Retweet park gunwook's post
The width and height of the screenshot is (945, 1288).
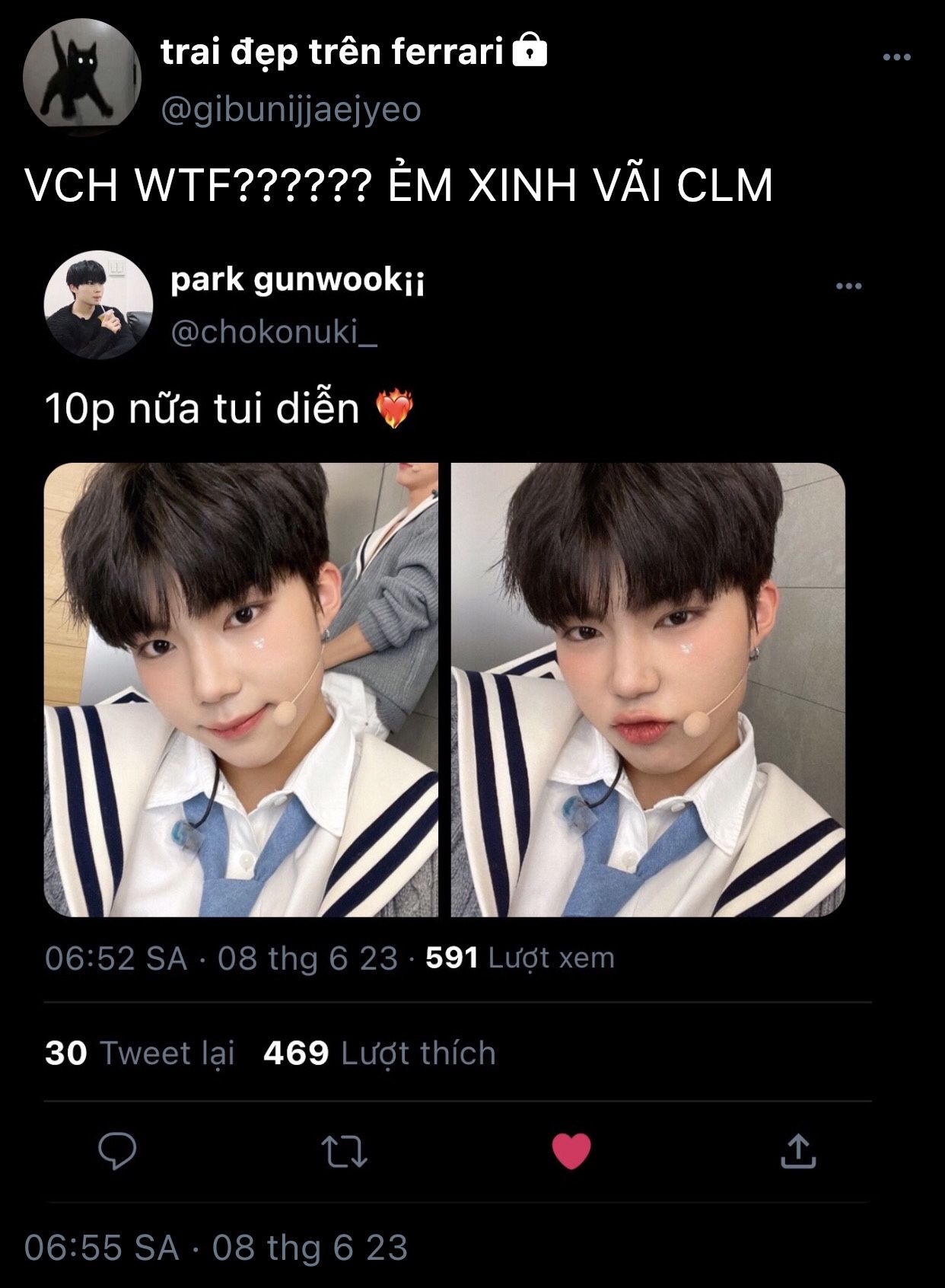tap(344, 1151)
